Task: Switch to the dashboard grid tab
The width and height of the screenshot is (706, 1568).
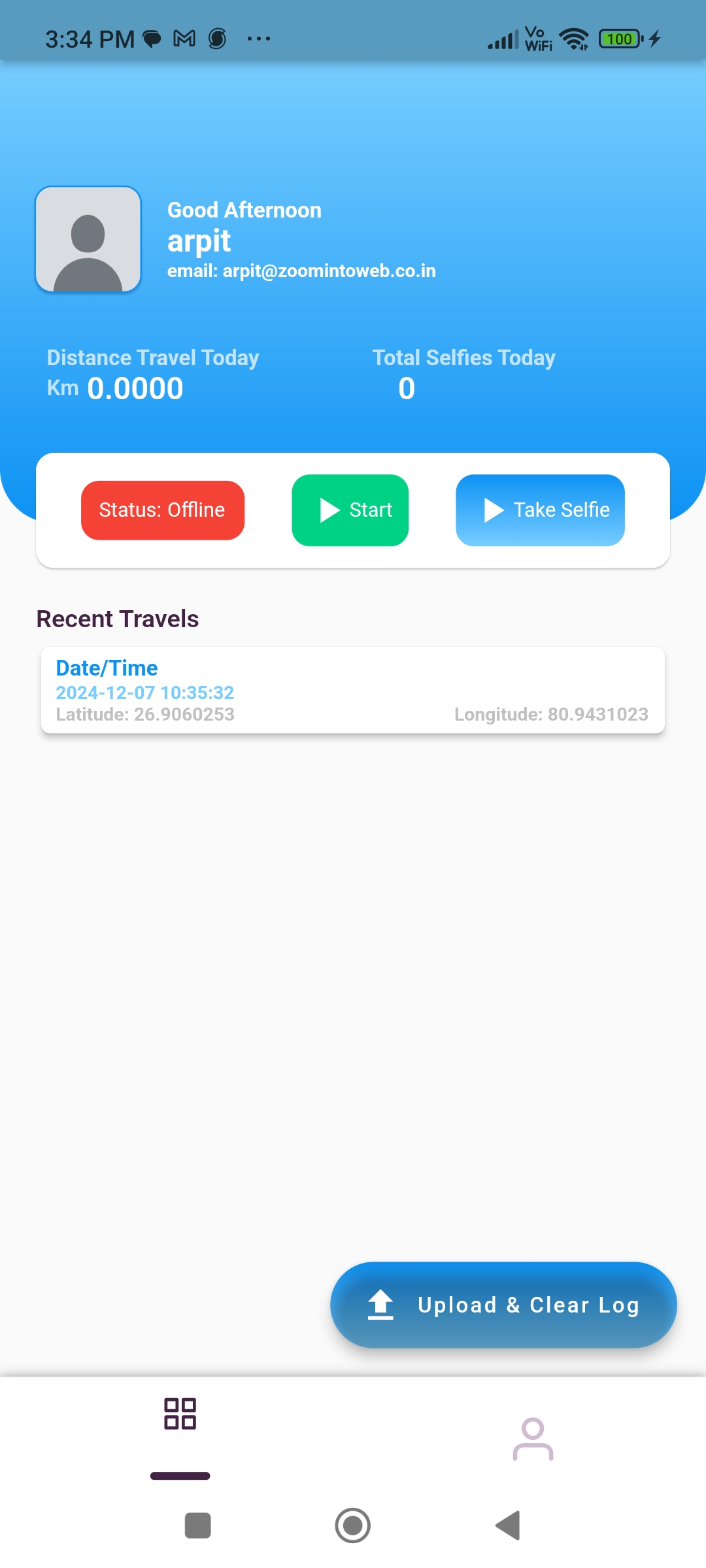Action: [180, 1413]
